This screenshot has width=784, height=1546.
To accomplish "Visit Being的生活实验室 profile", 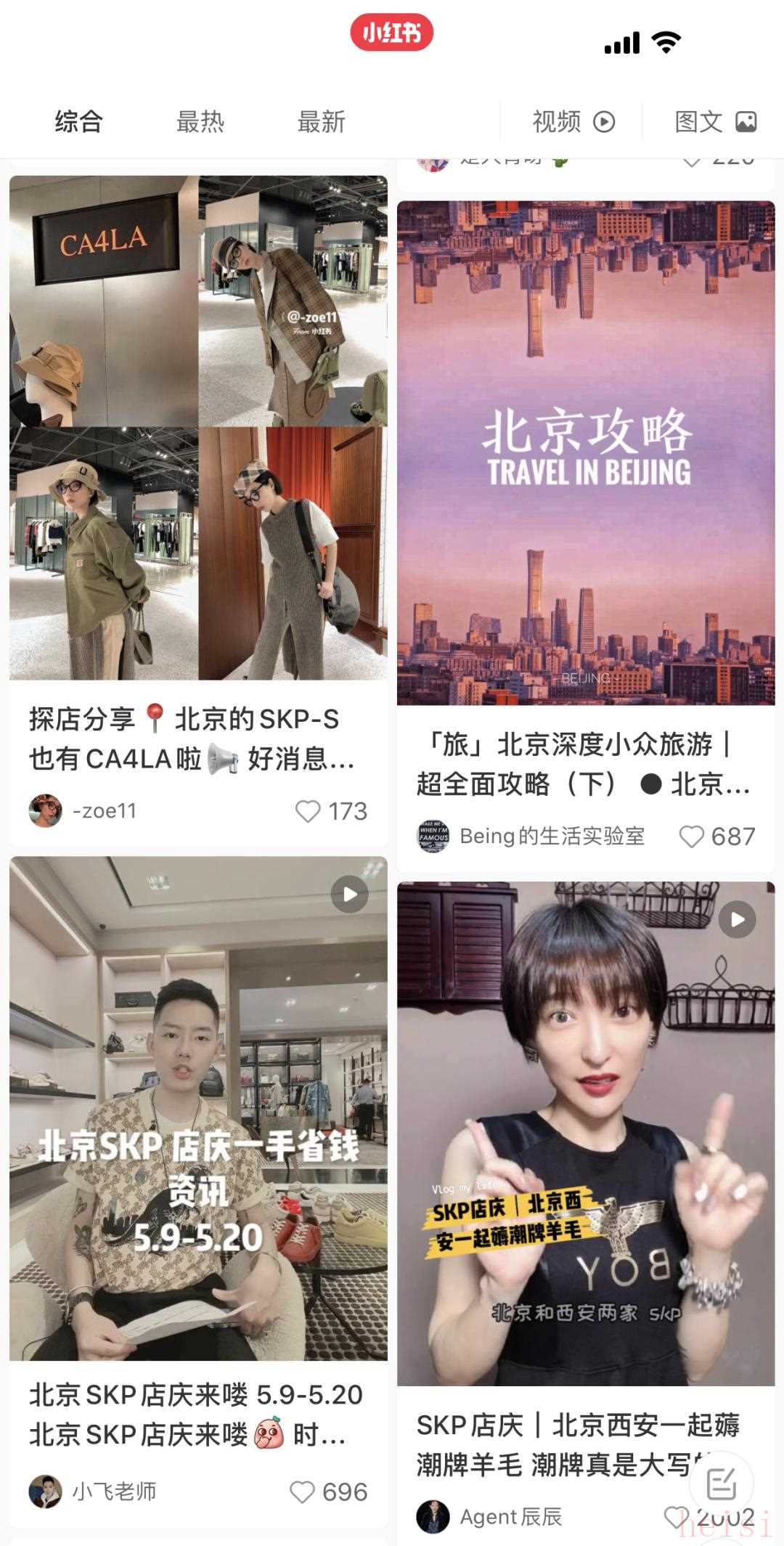I will pos(433,837).
